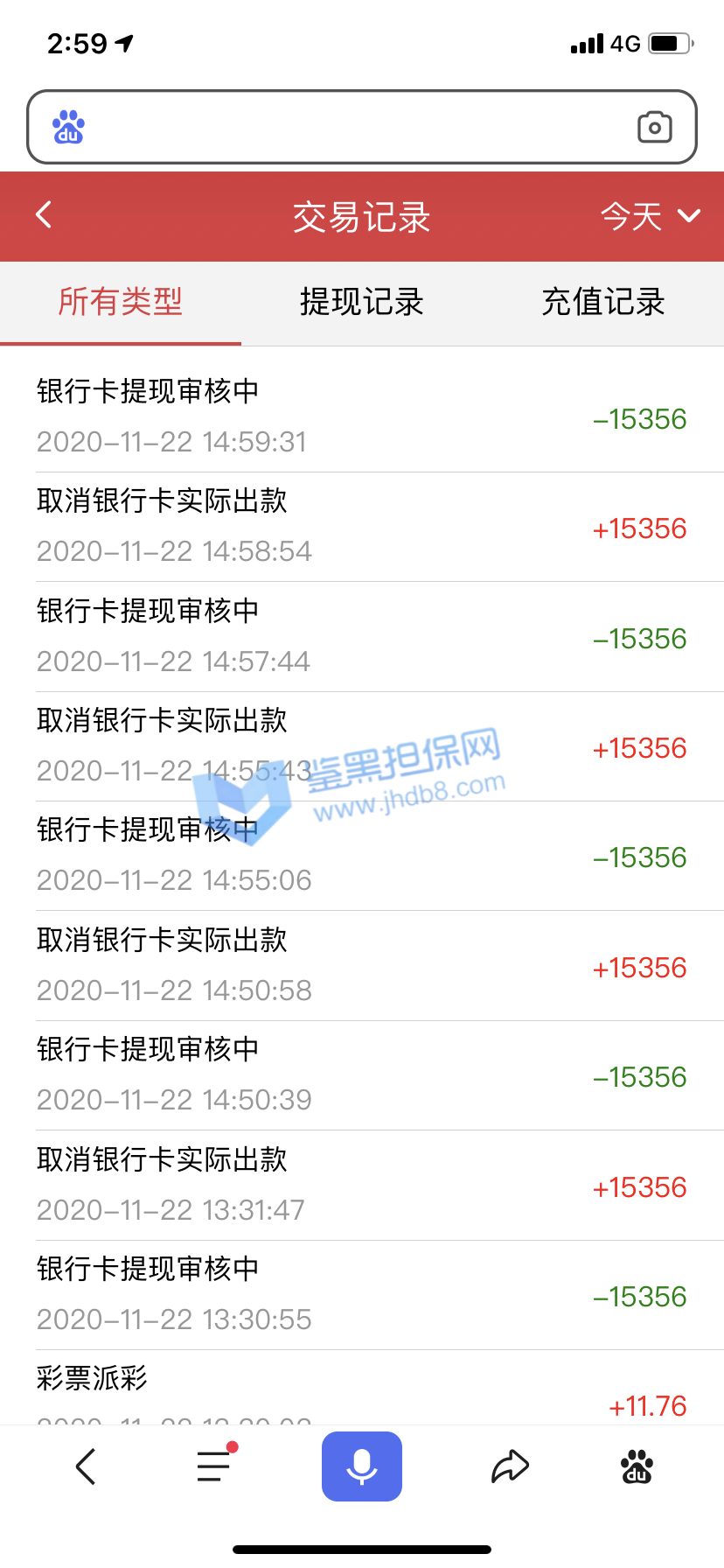Open the camera search icon
724x1568 pixels.
[x=654, y=127]
